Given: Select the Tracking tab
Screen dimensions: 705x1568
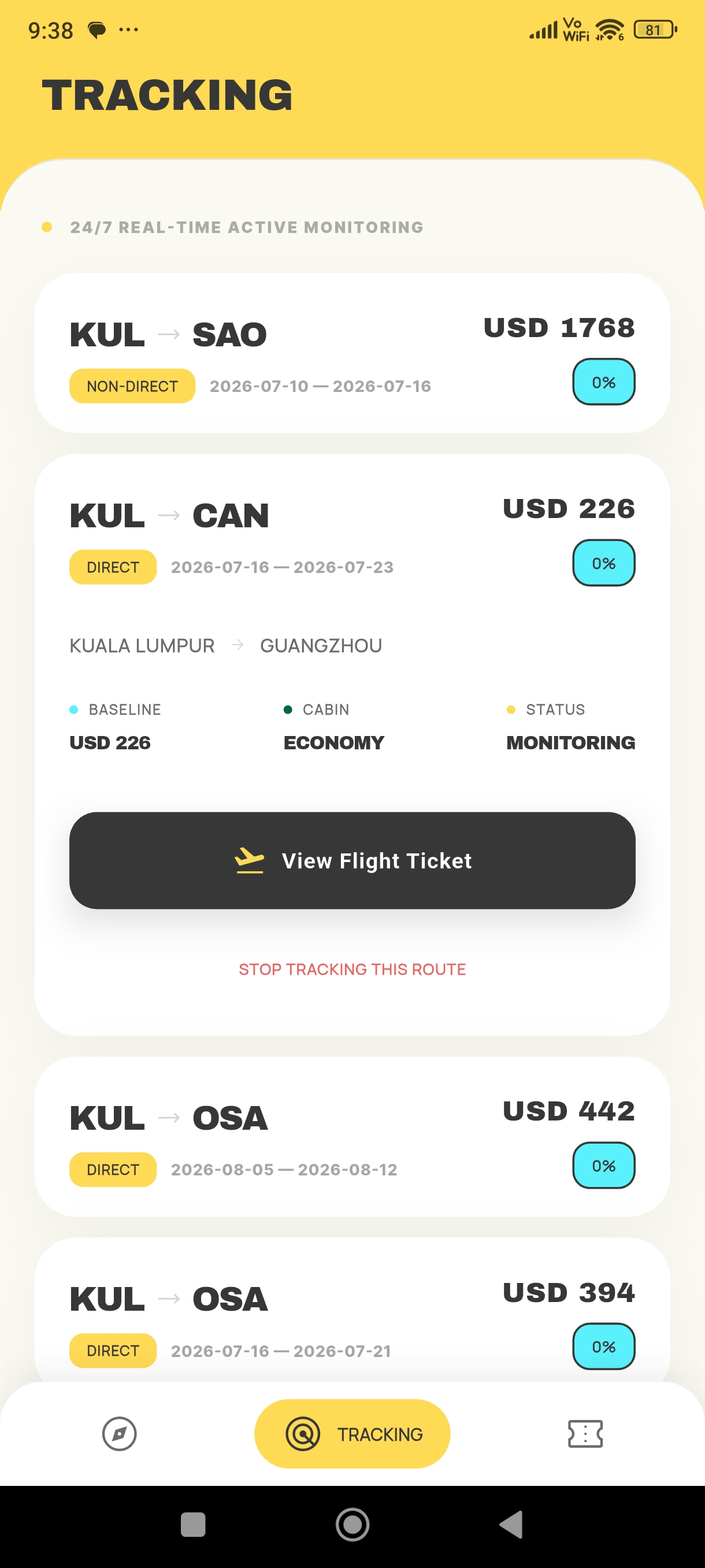Looking at the screenshot, I should pos(352,1434).
